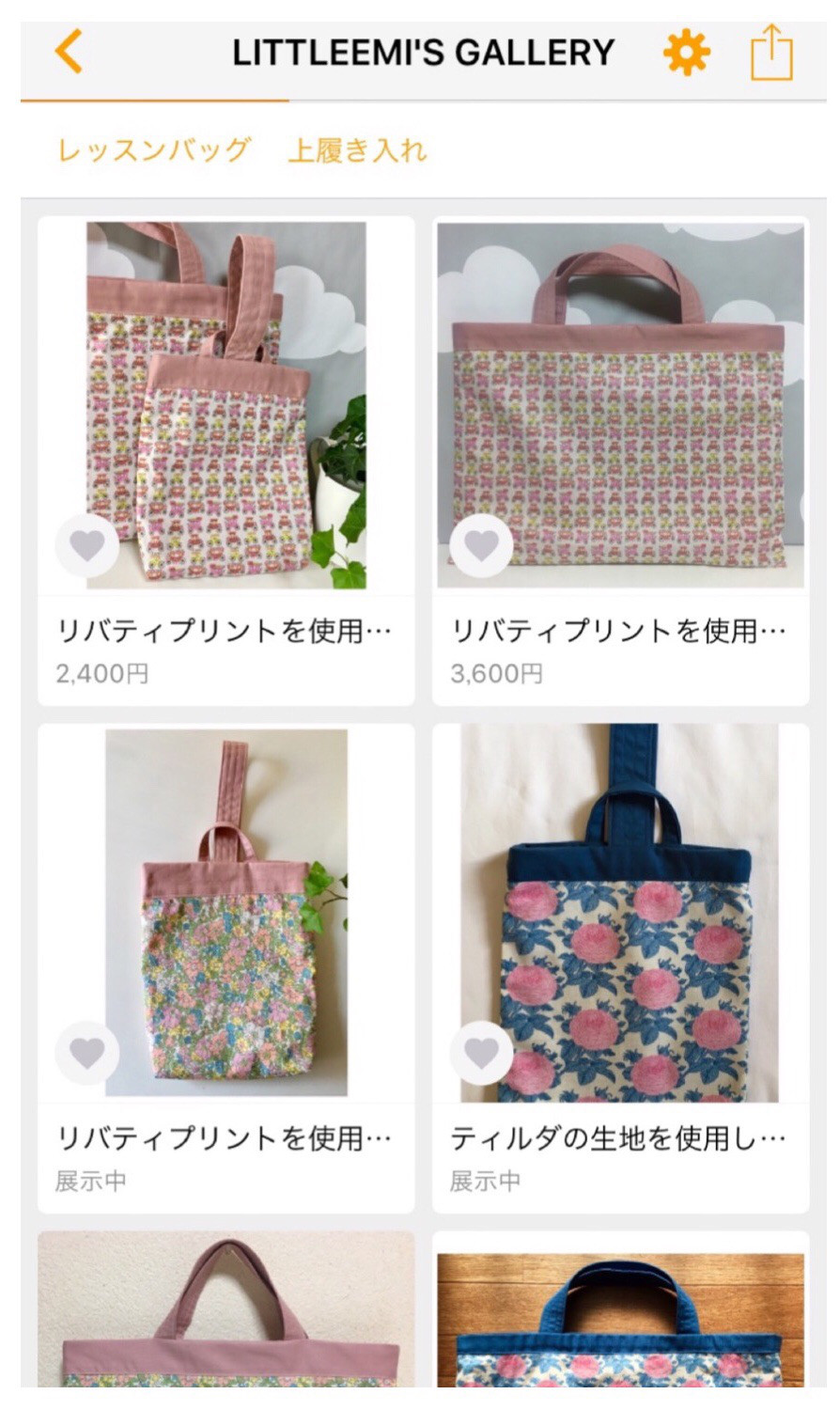840x1410 pixels.
Task: Open the 2,400円 Liberty print bag item
Action: tap(226, 404)
